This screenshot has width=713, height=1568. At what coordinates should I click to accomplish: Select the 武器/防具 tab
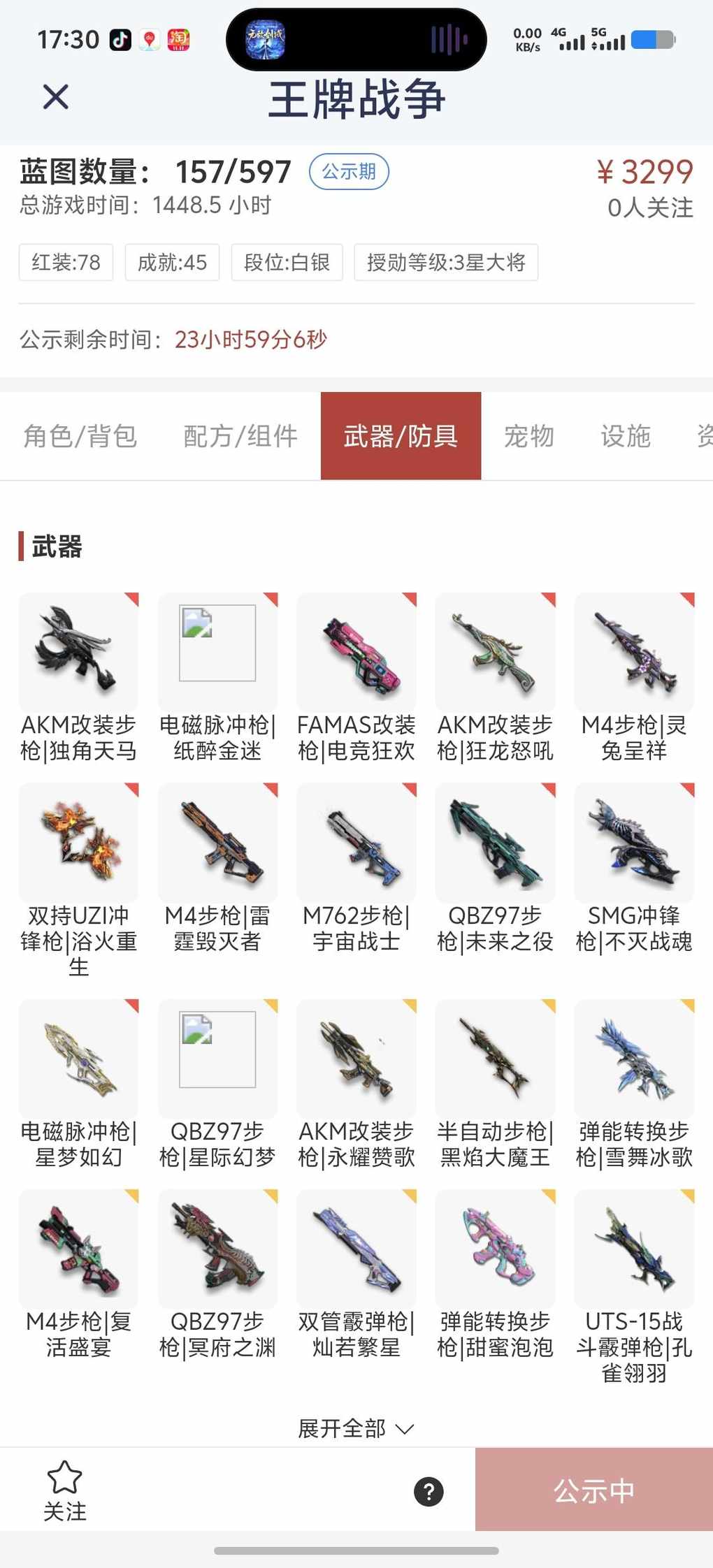[401, 436]
